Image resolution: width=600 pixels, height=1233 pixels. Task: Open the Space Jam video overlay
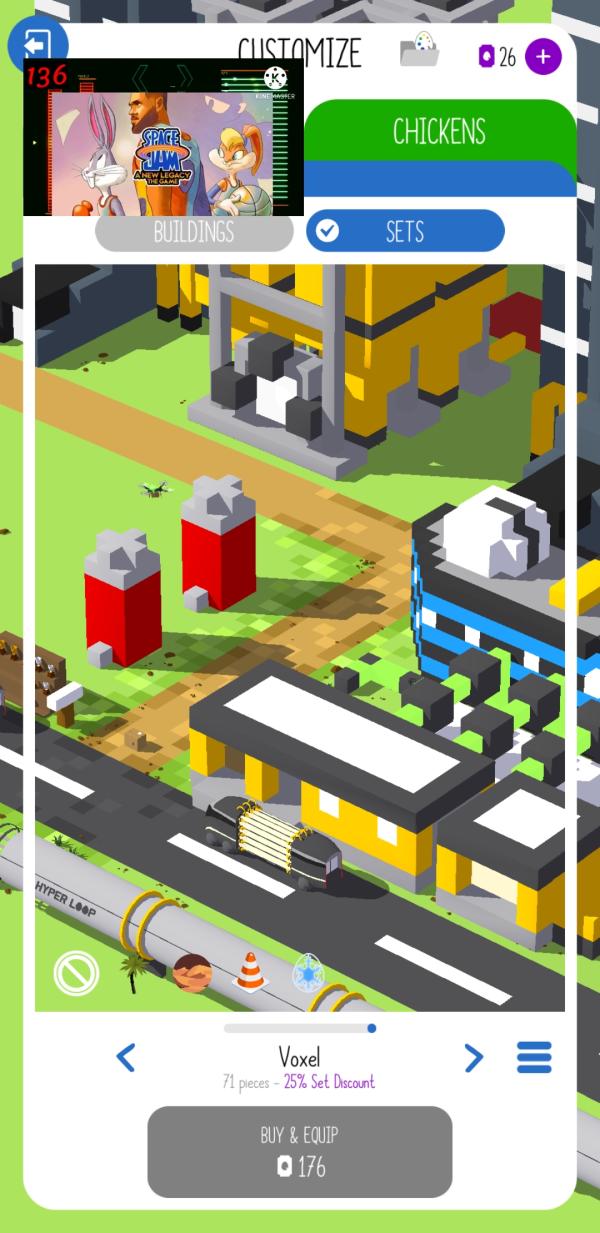[163, 137]
